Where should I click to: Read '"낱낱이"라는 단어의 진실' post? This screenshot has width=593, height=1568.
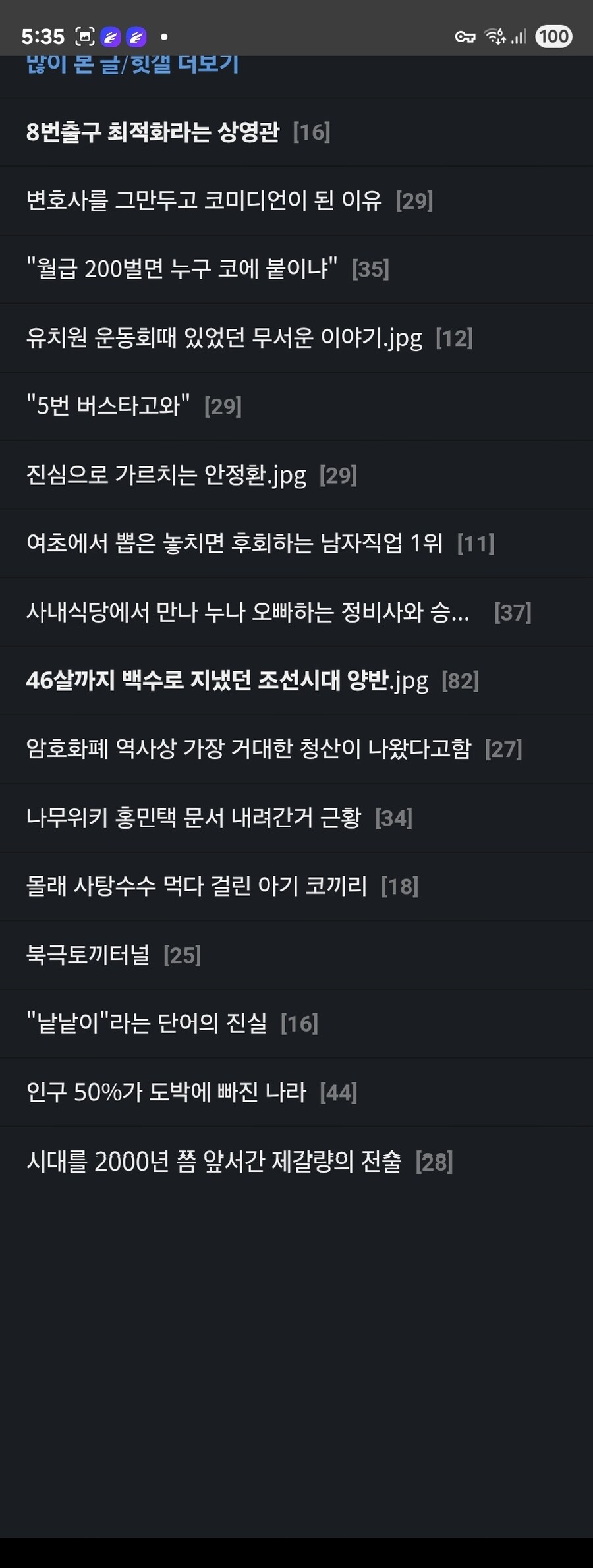pos(147,1023)
